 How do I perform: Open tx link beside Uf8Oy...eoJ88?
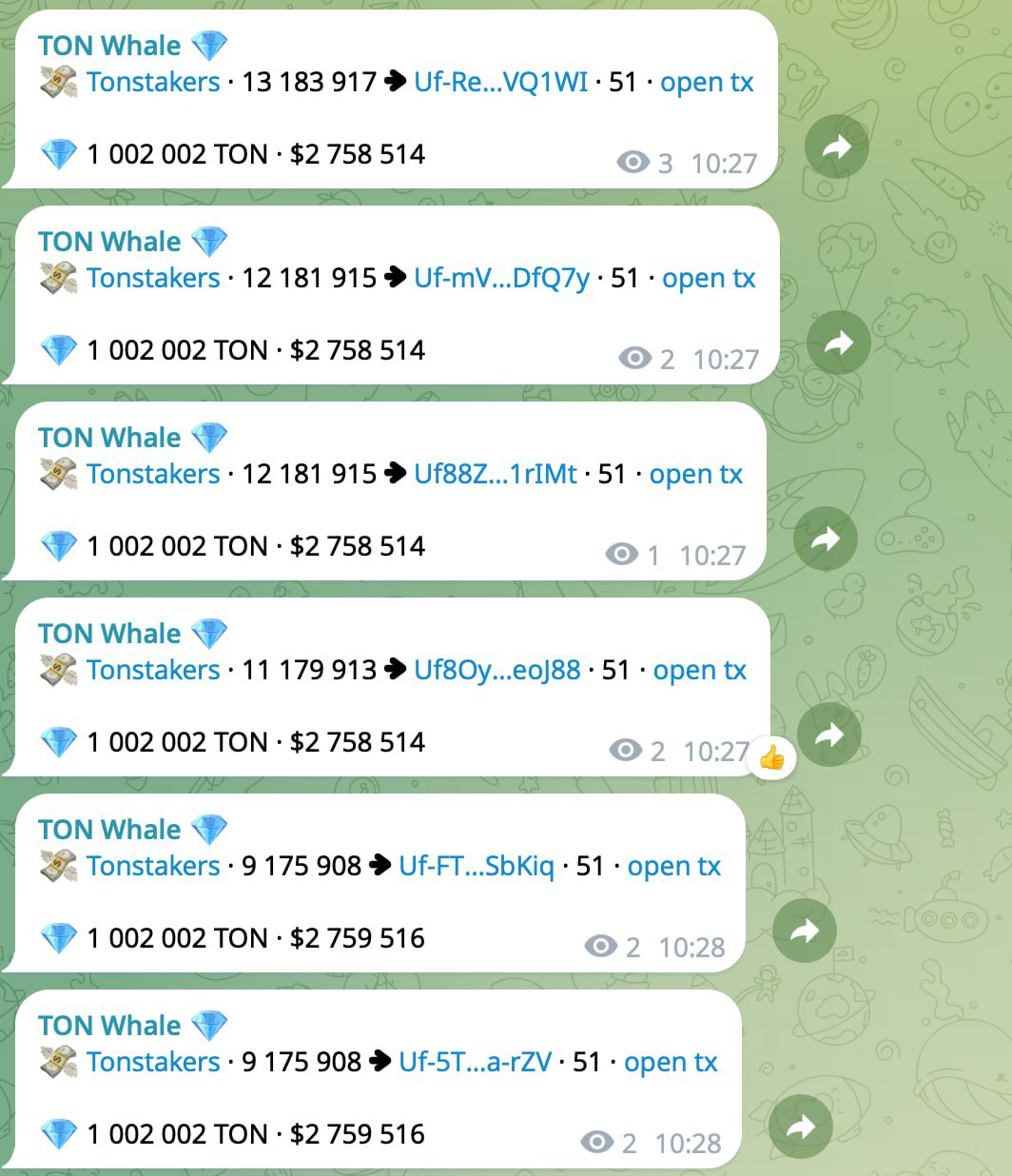click(699, 671)
